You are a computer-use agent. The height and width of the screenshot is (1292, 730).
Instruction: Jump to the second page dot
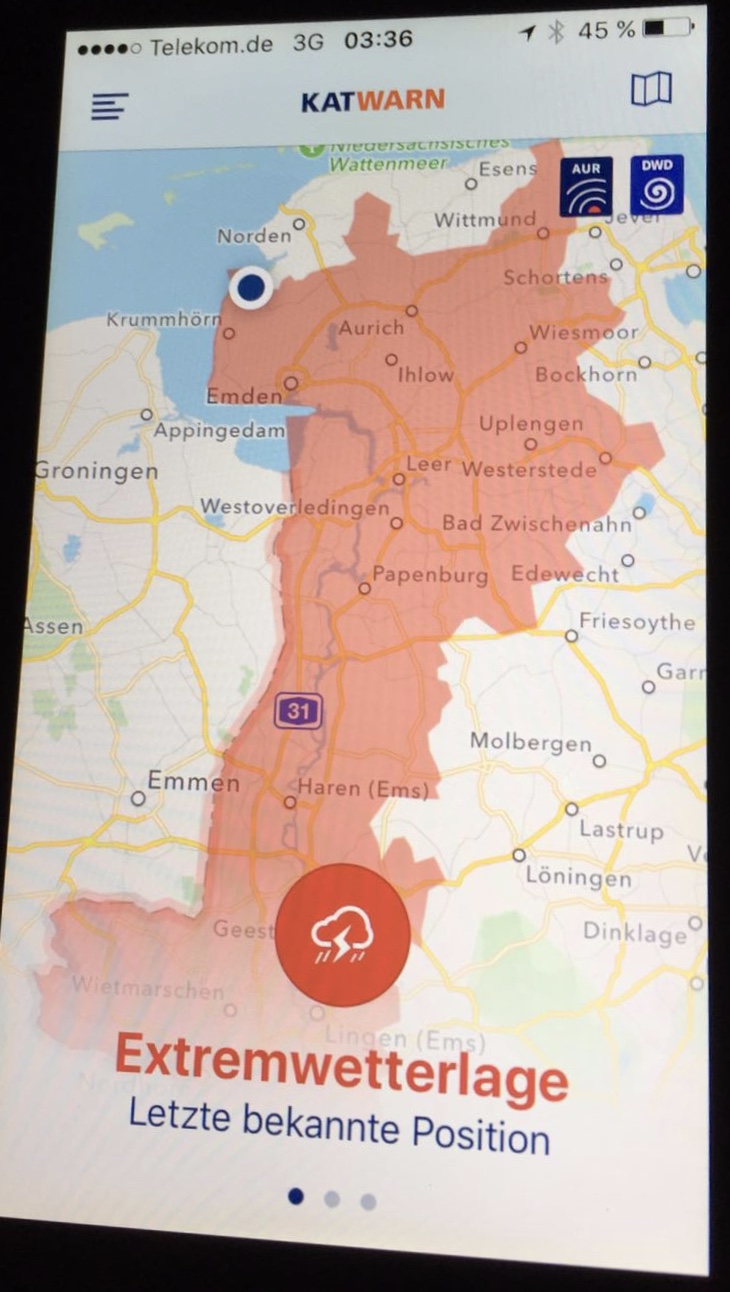pyautogui.click(x=332, y=1198)
